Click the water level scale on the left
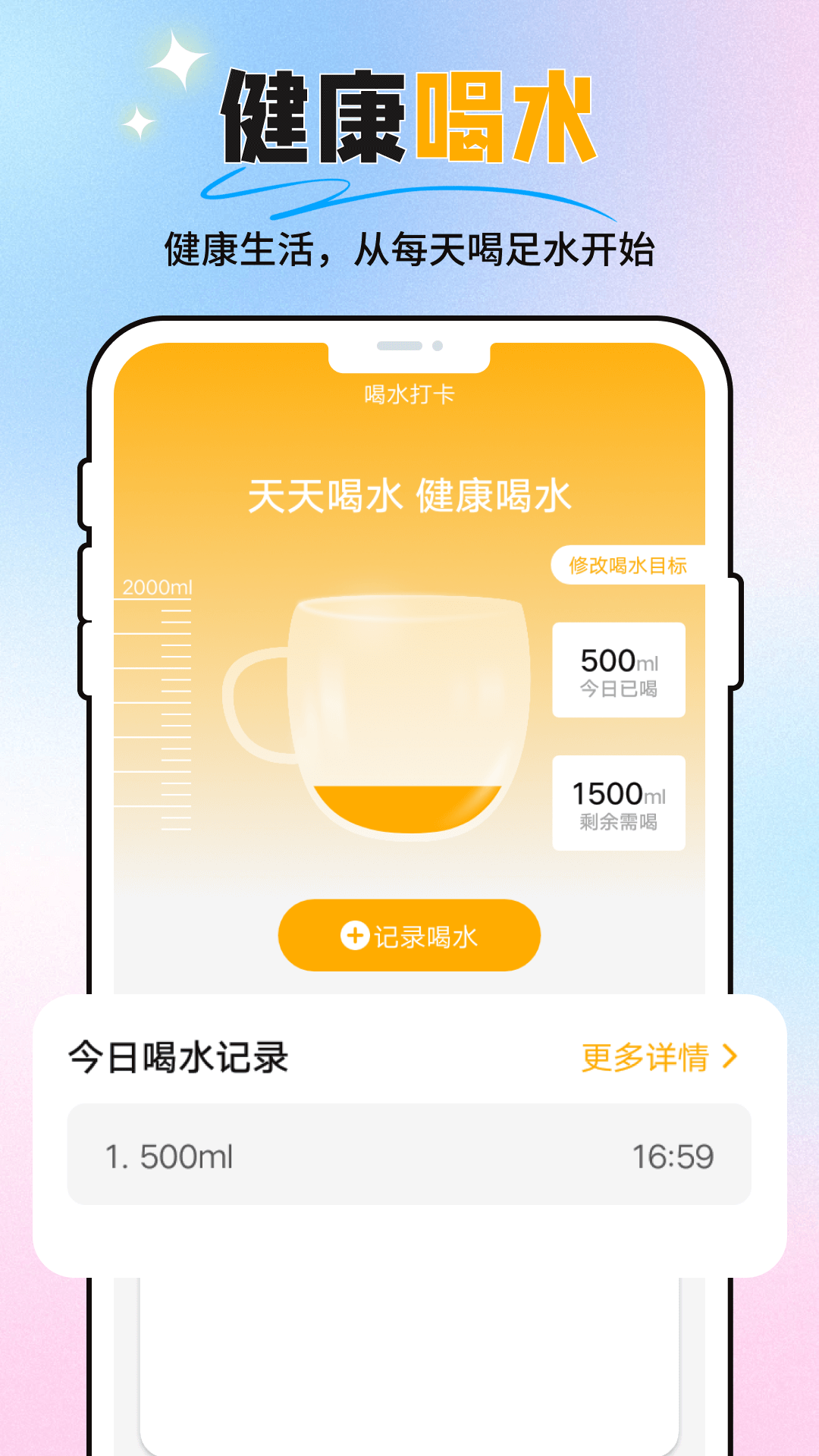This screenshot has width=819, height=1456. tap(155, 705)
